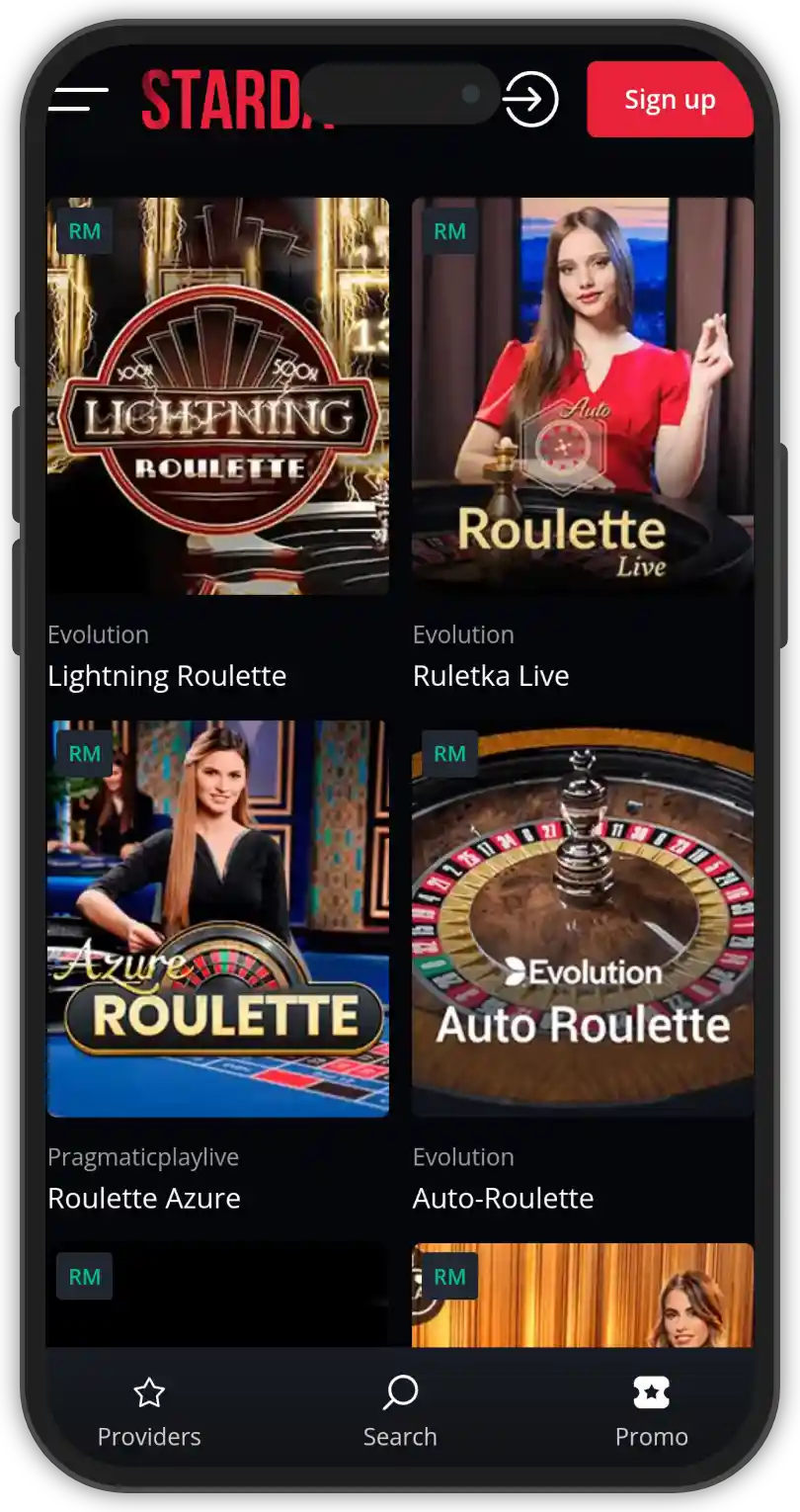Open the Lightning Roulette game
800x1512 pixels.
218,395
